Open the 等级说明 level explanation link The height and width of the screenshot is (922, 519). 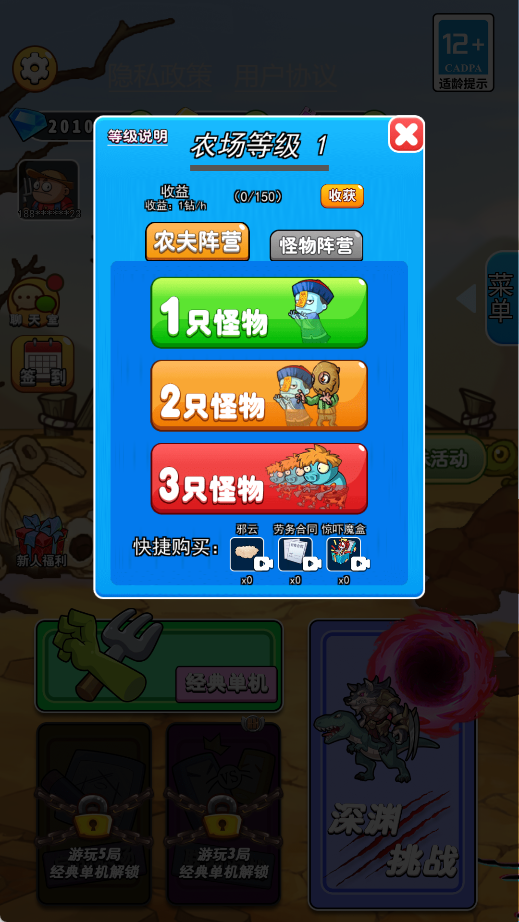[138, 136]
